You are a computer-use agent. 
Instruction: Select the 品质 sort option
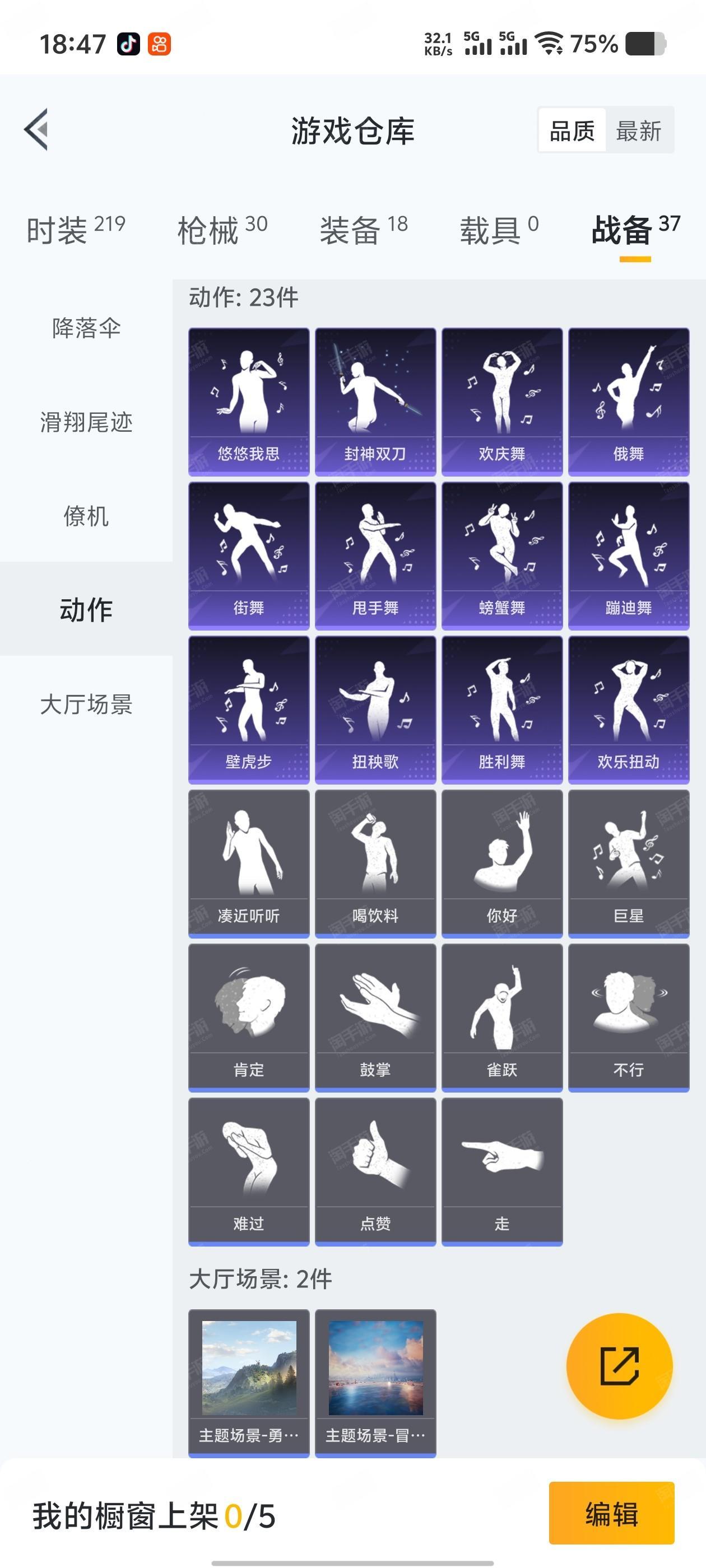click(x=572, y=130)
